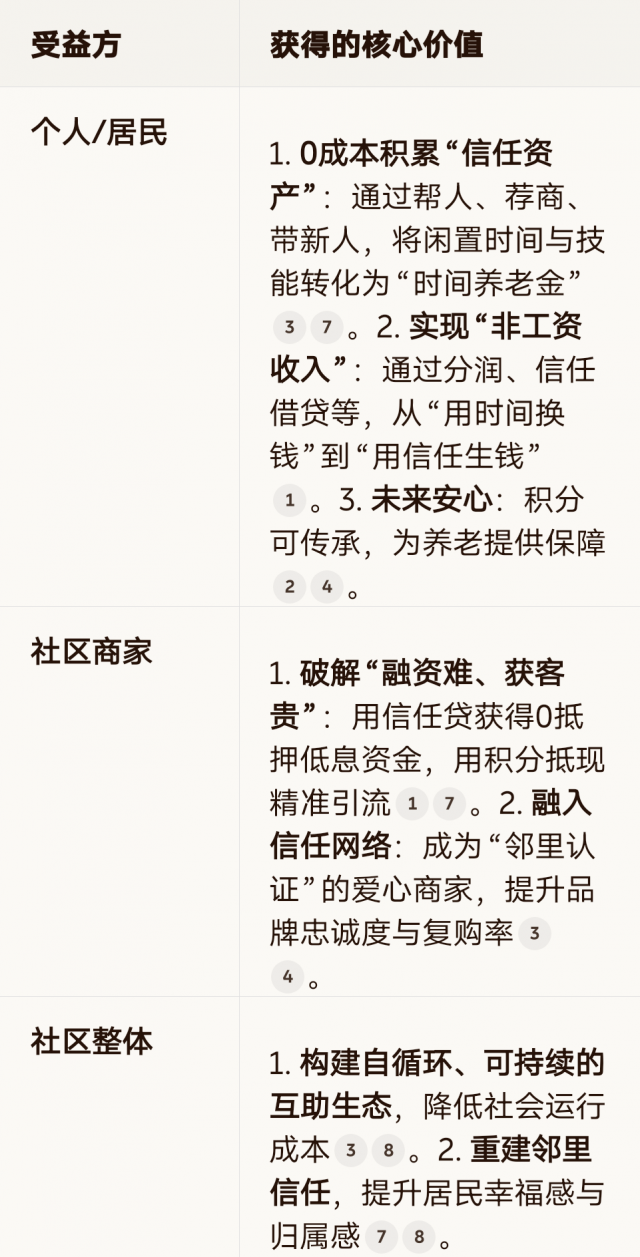Tap citation 3 after 复购率

[534, 934]
